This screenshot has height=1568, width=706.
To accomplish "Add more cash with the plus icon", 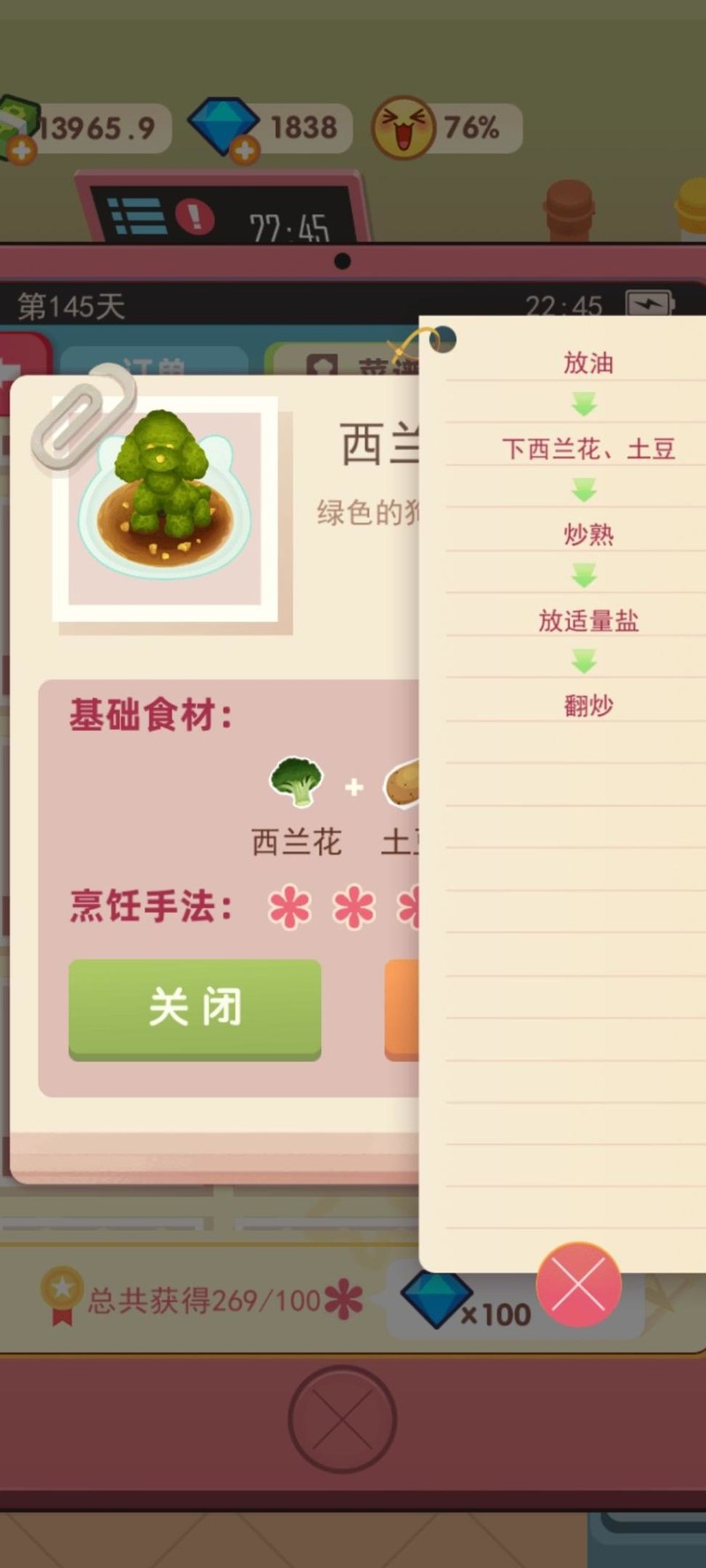I will (21, 151).
